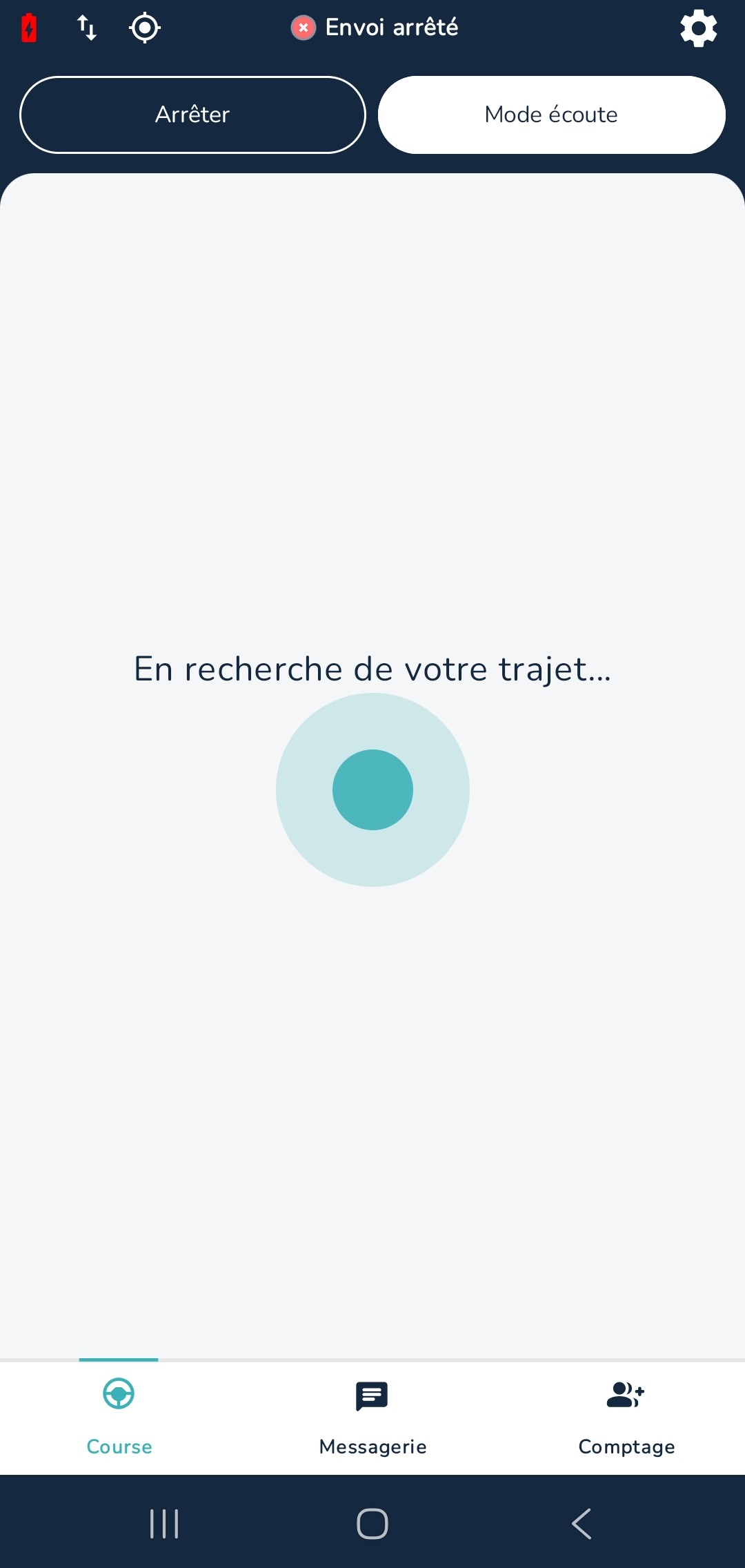The image size is (745, 1568).
Task: Tap the Mode écoute button
Action: click(550, 115)
